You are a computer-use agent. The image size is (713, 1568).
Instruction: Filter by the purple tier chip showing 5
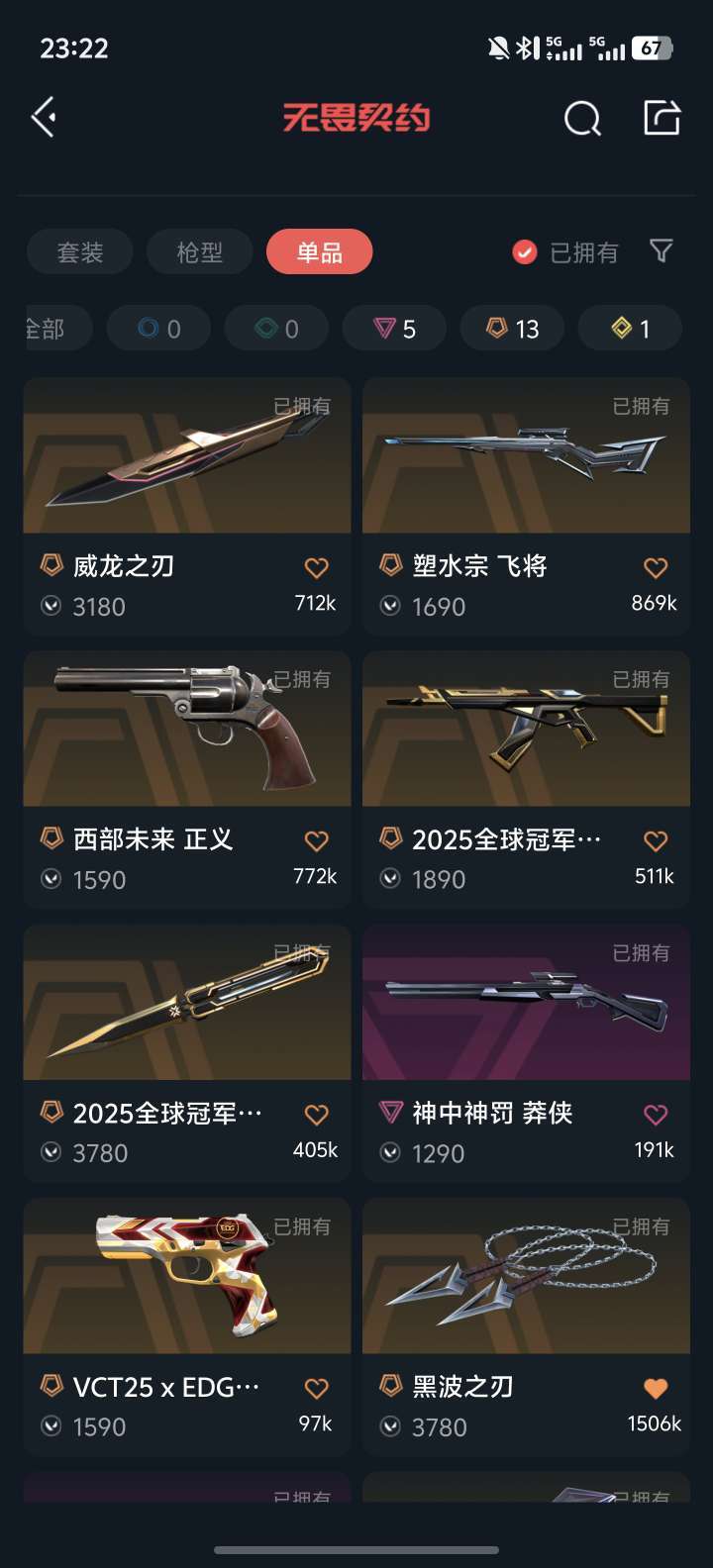pyautogui.click(x=394, y=329)
